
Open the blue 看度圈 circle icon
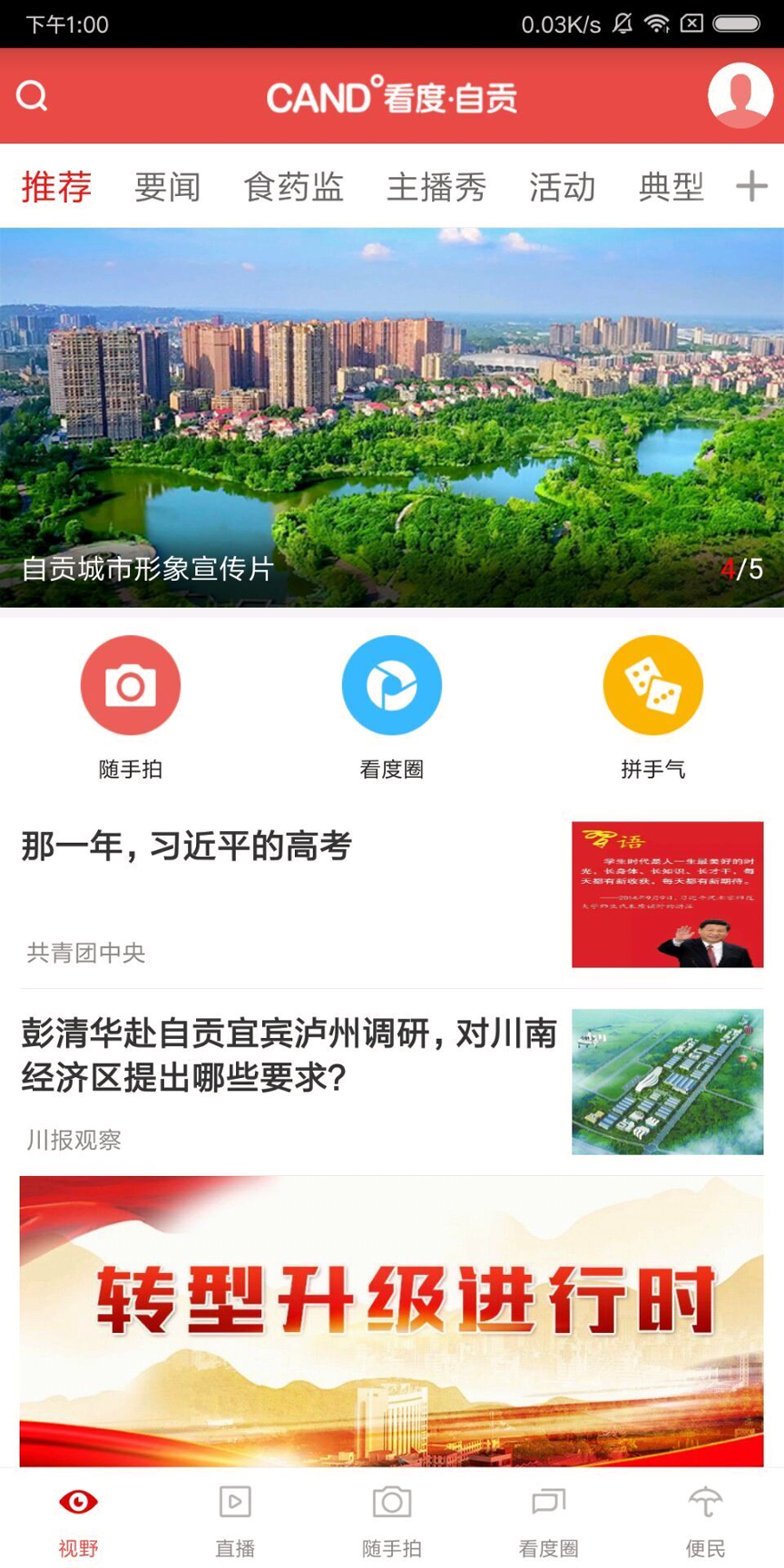click(x=392, y=685)
